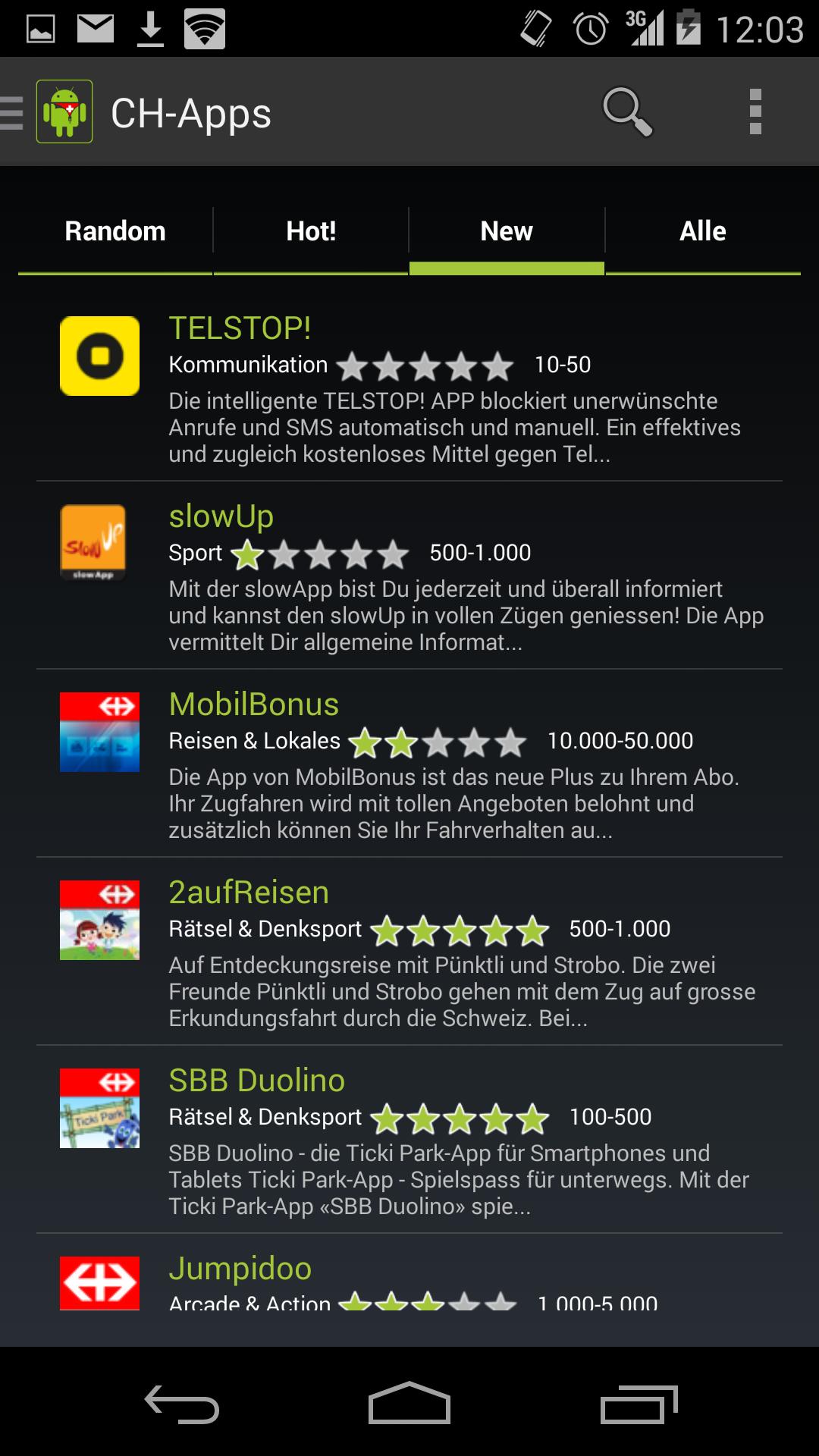Go back with the system back button
The height and width of the screenshot is (1456, 819).
point(182,1404)
